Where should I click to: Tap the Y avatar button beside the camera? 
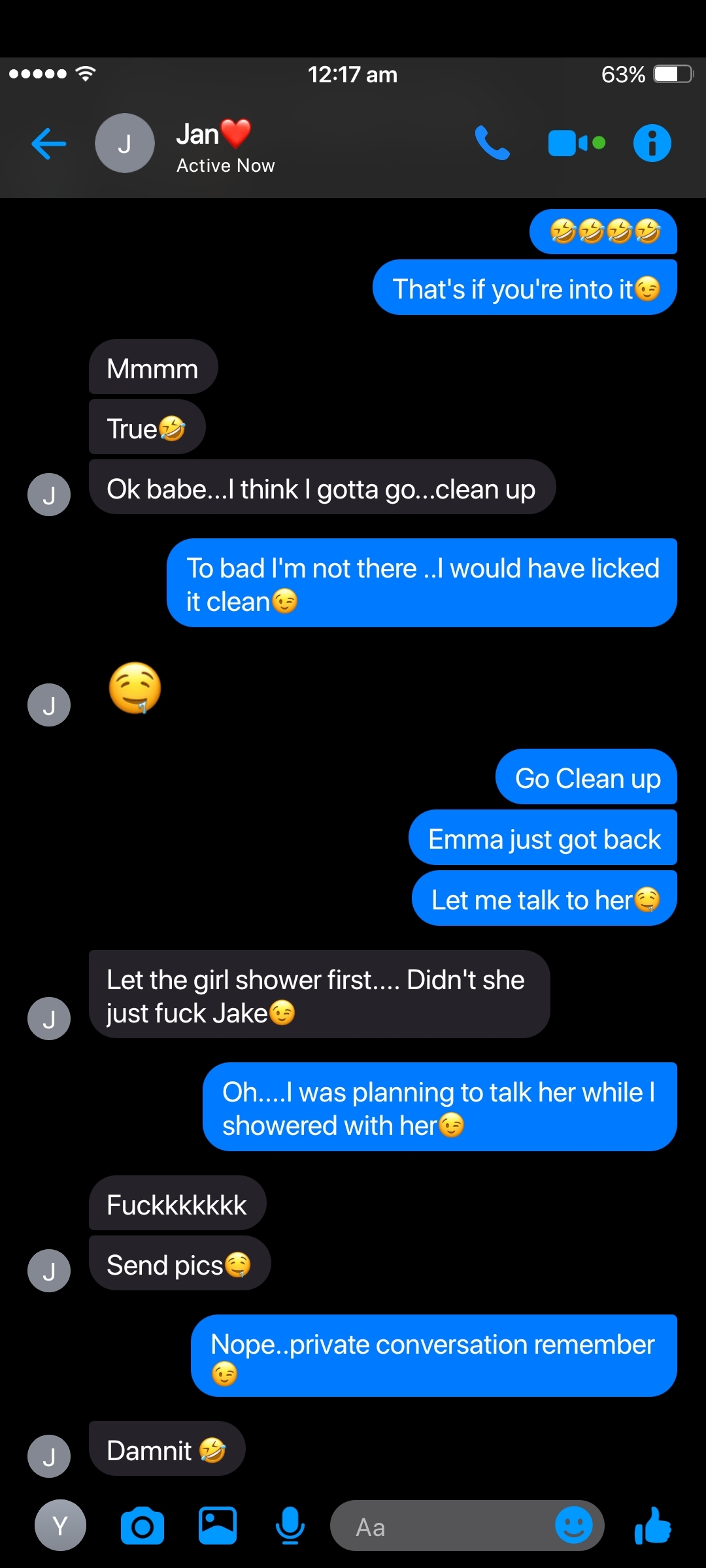click(x=60, y=1526)
